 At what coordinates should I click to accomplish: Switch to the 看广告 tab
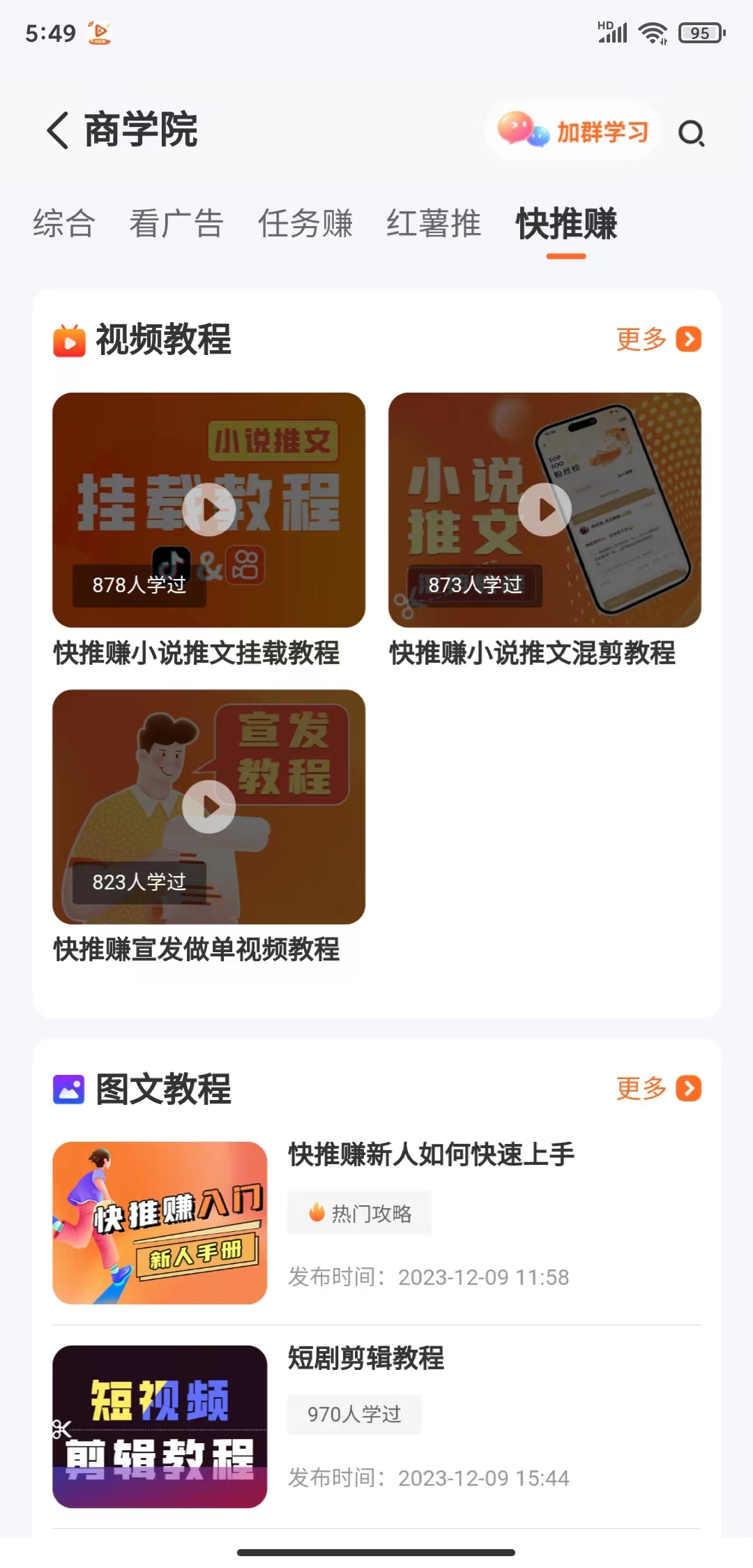[x=176, y=224]
